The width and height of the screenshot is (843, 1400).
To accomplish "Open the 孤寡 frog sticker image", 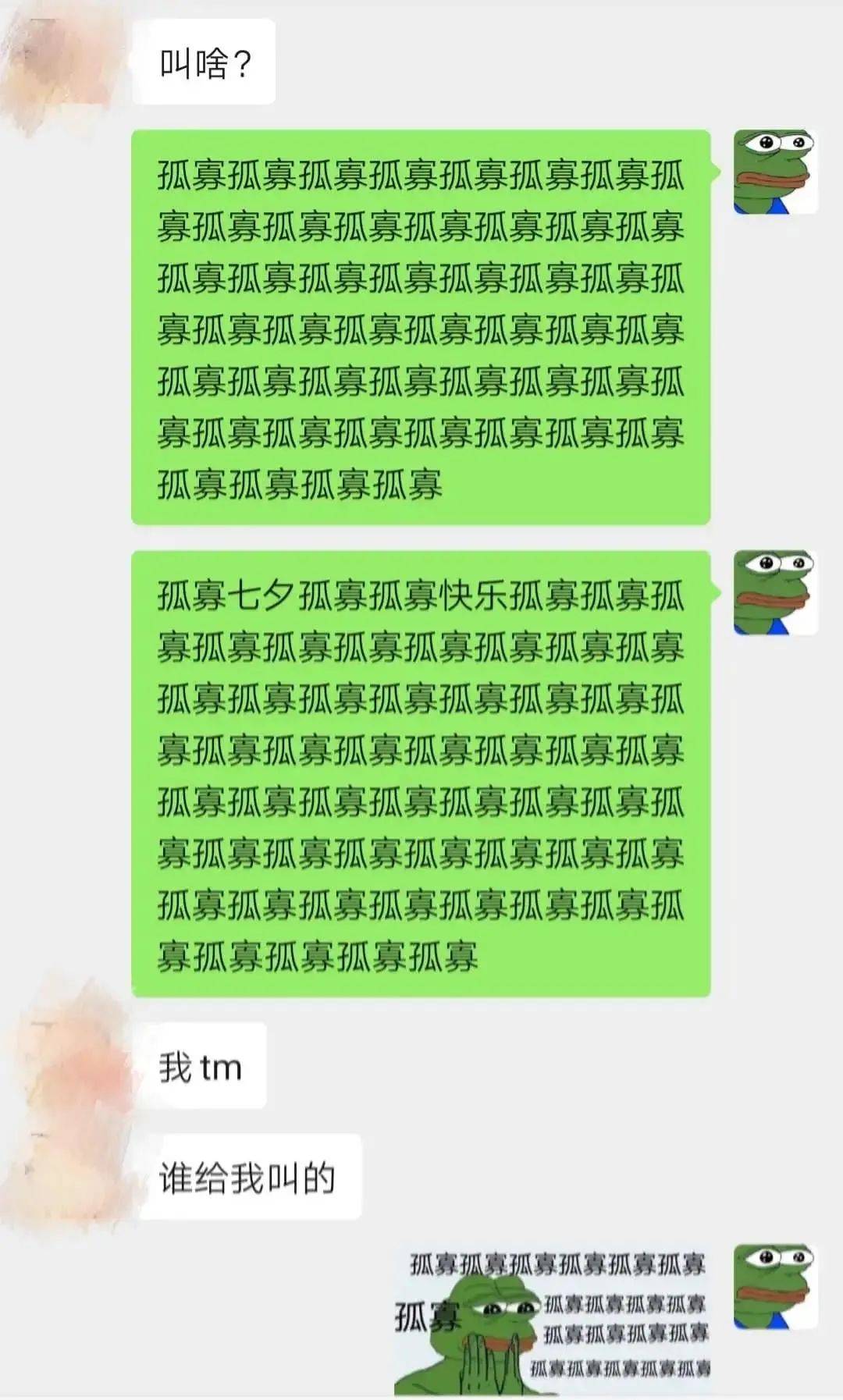I will 553,1320.
